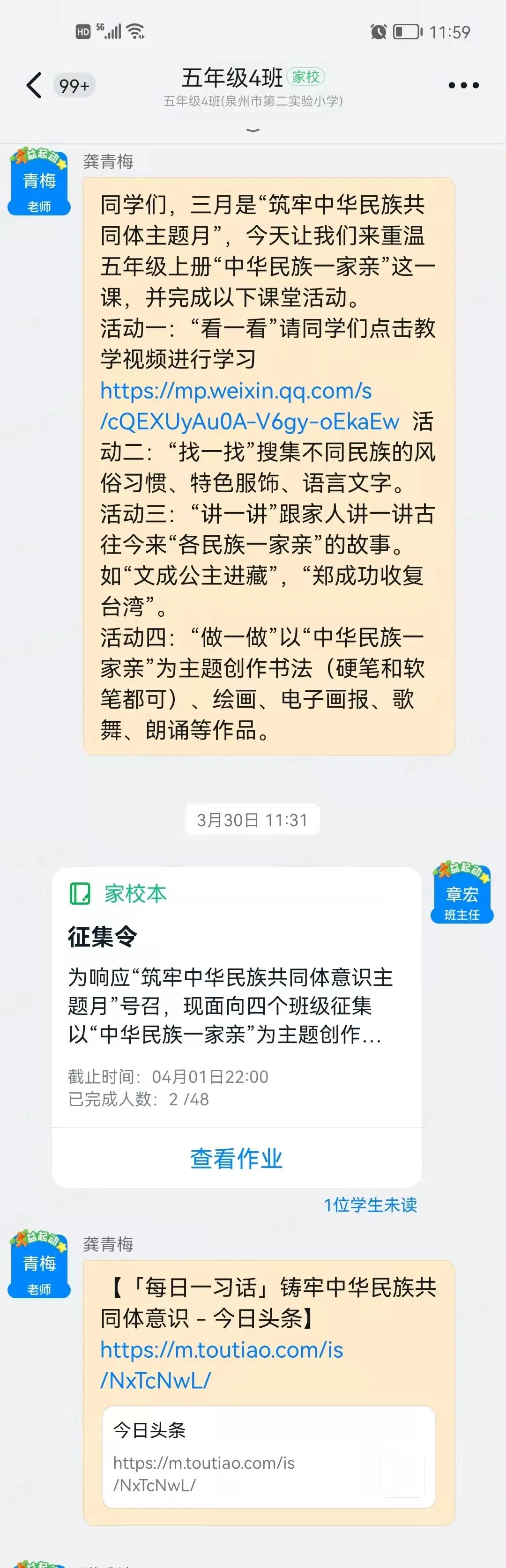Open 章宏 班主任's profile avatar
This screenshot has height=1568, width=506.
pos(462,894)
